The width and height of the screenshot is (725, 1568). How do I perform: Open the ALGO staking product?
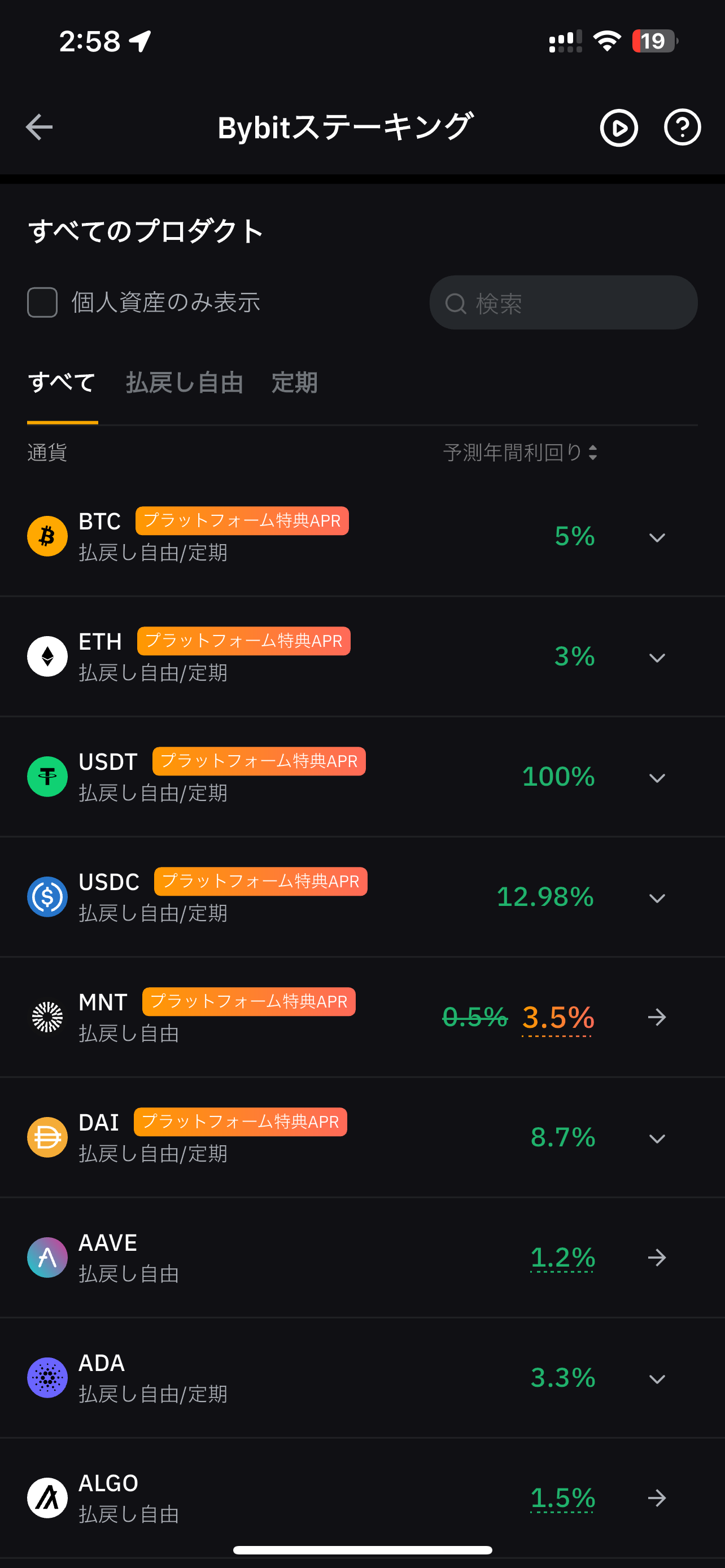[x=362, y=1498]
